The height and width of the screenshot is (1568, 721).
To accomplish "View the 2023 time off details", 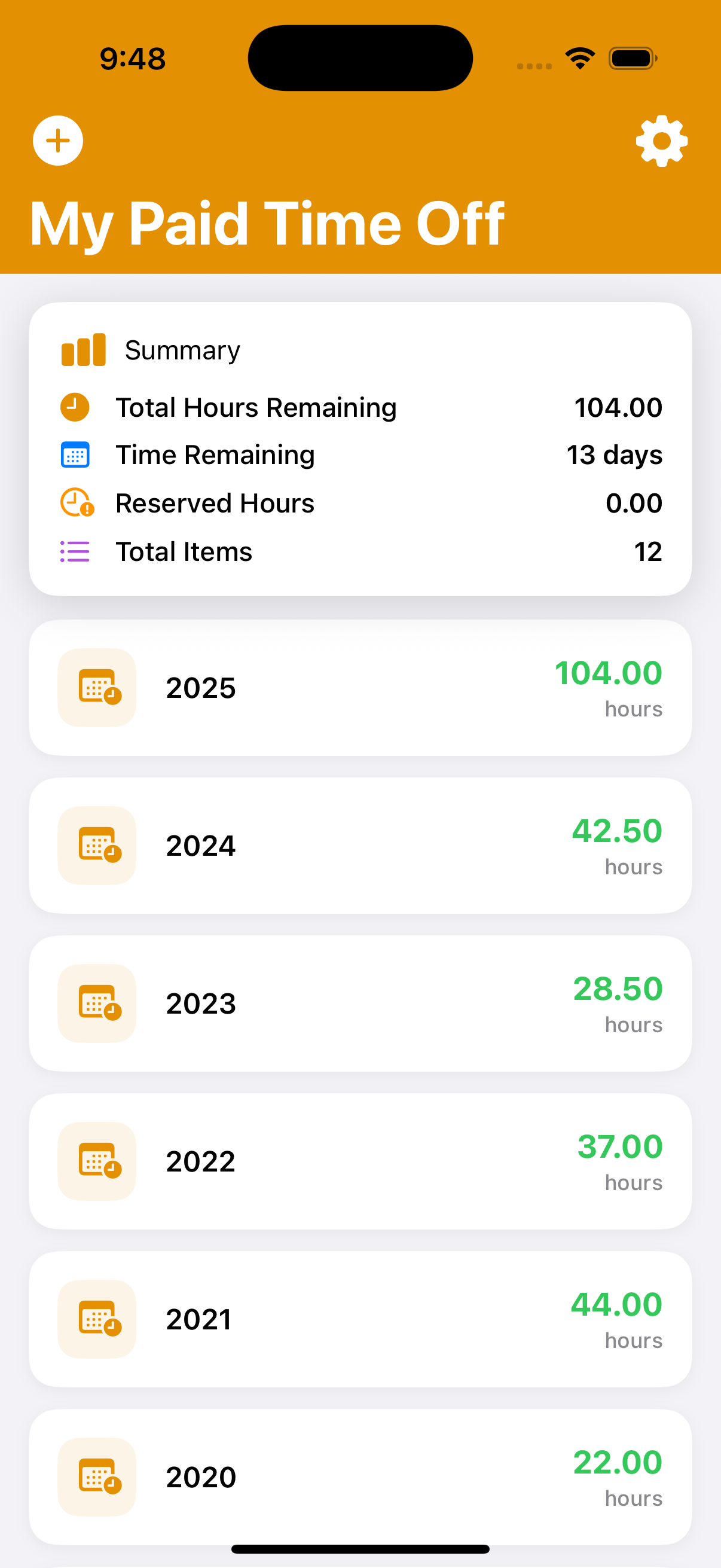I will 360,1003.
